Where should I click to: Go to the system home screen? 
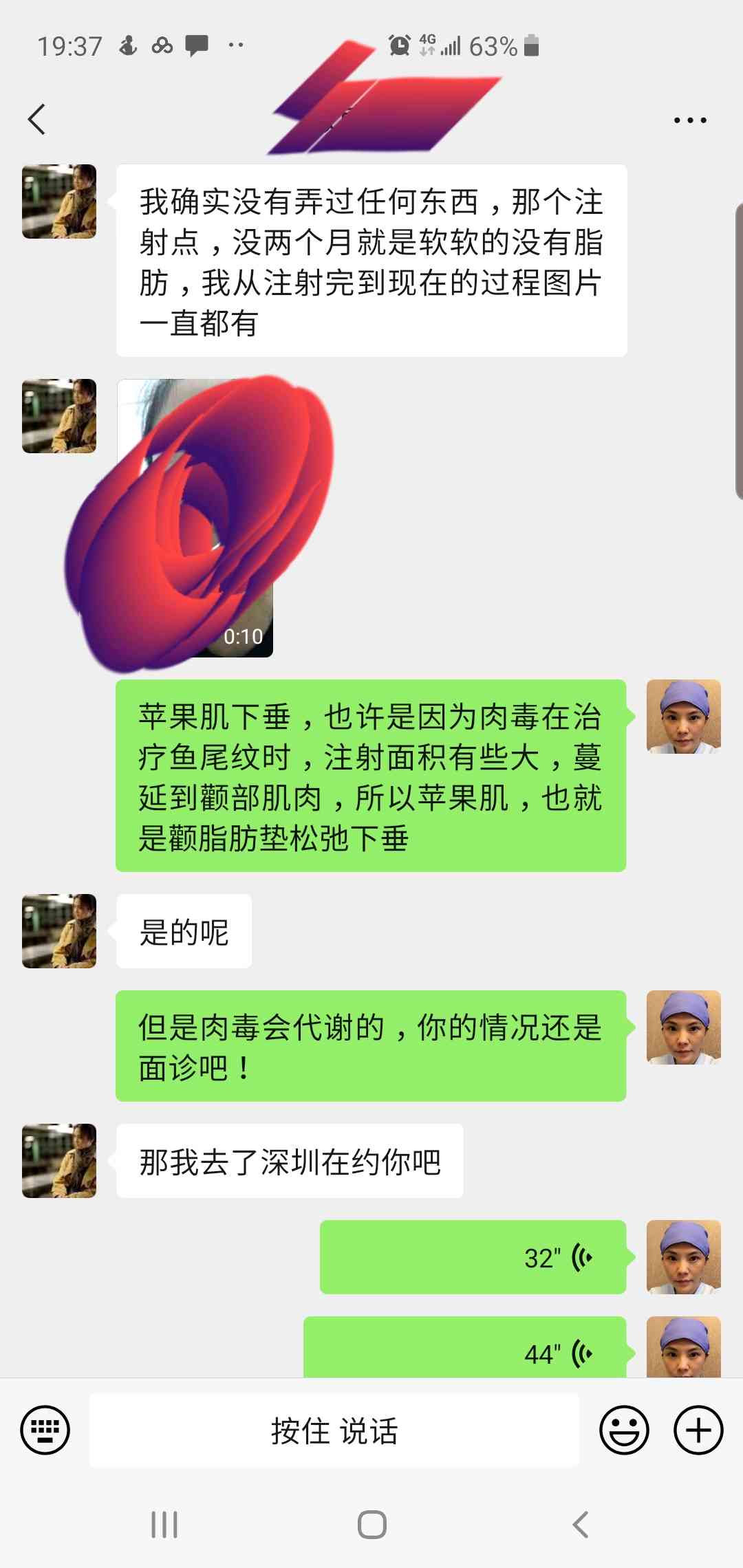pyautogui.click(x=371, y=1525)
